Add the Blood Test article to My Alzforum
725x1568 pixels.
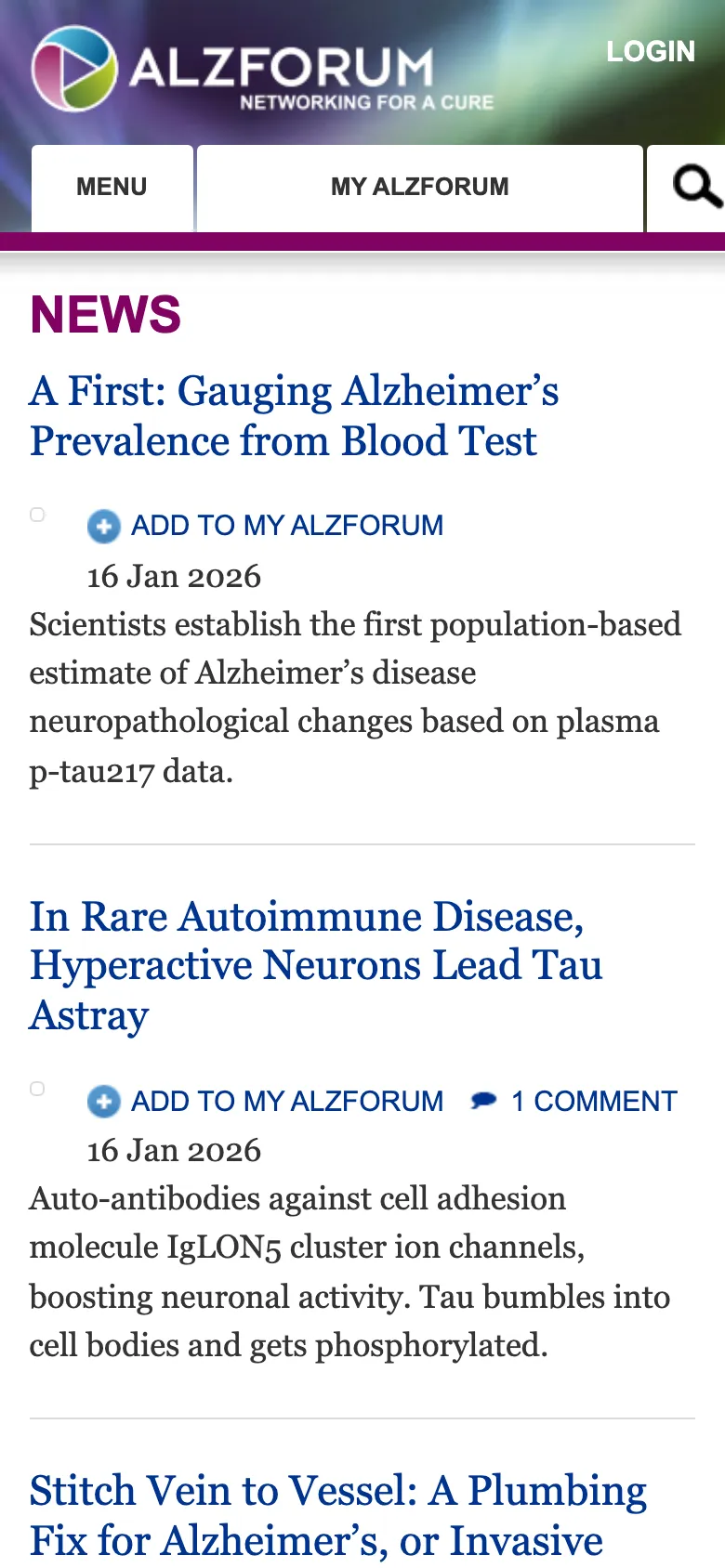tap(266, 526)
